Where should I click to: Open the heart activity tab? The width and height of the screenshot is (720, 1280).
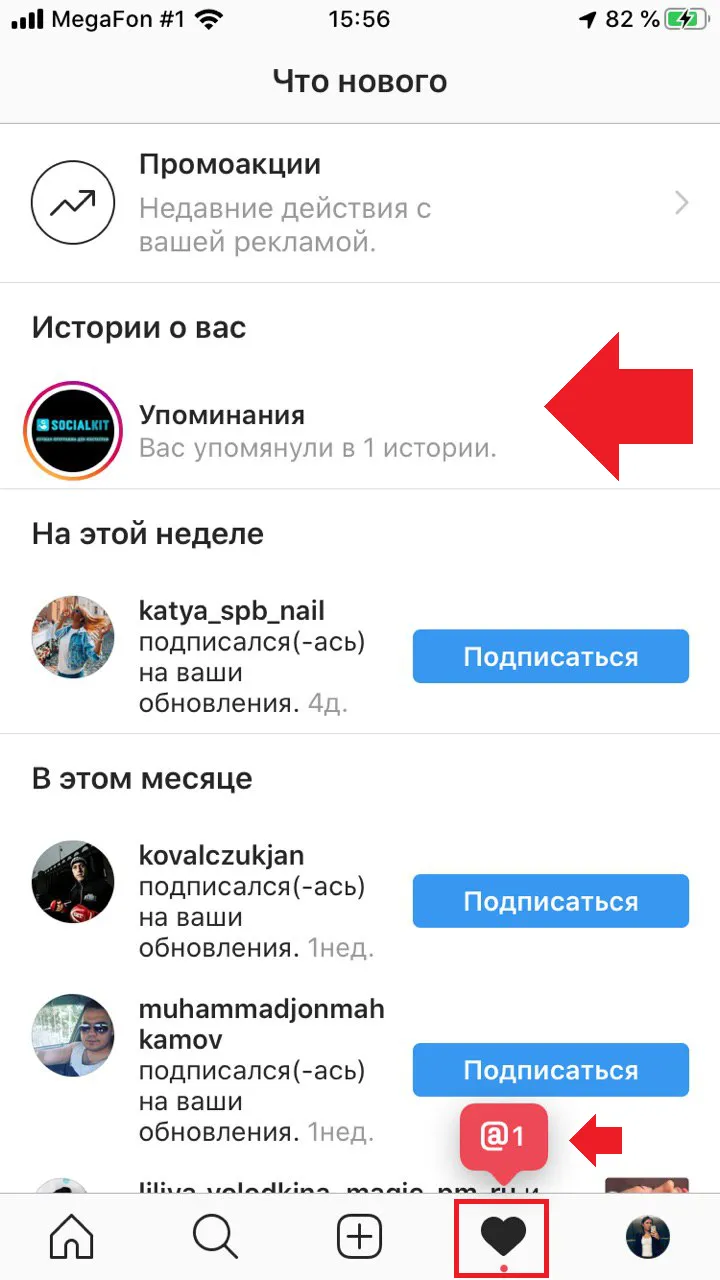point(503,1238)
